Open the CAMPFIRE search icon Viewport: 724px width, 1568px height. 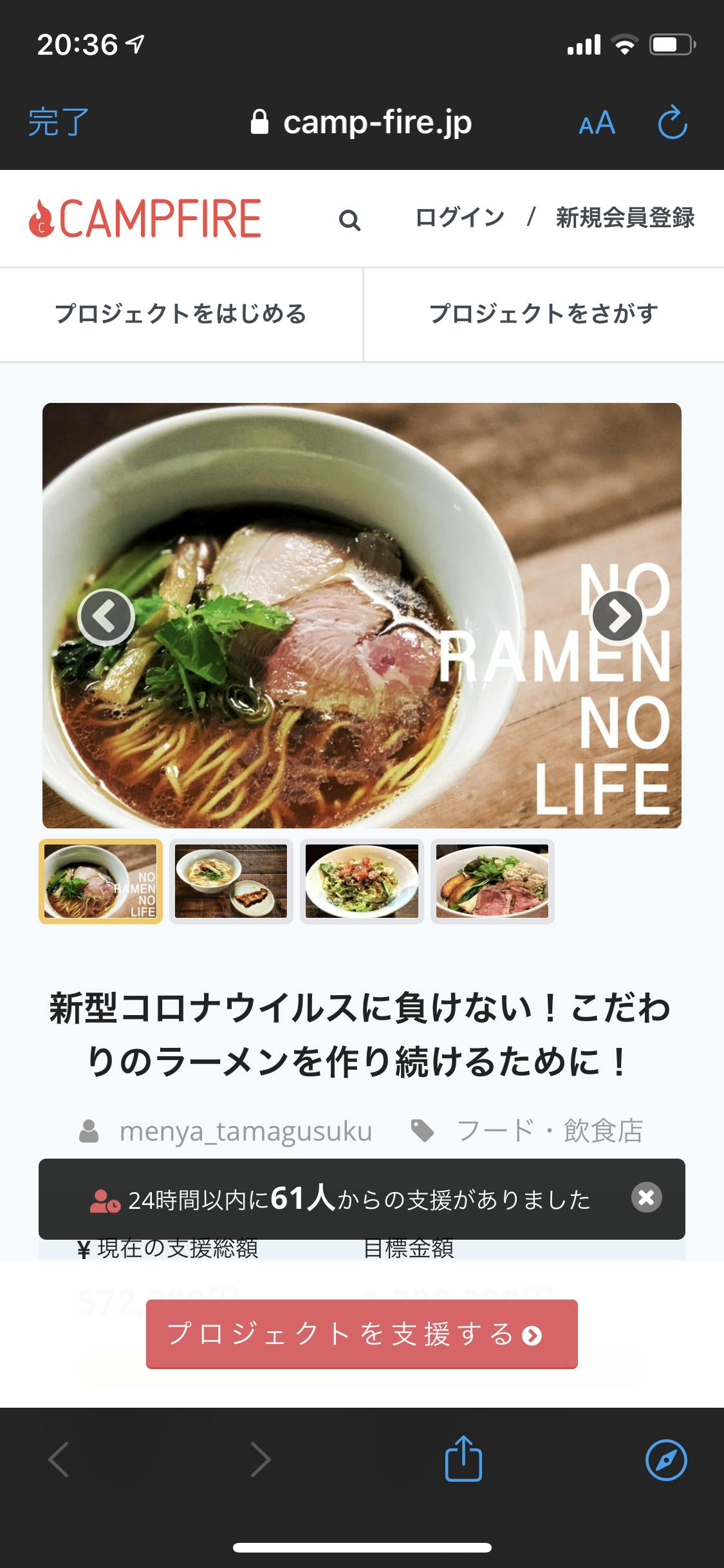pyautogui.click(x=349, y=220)
